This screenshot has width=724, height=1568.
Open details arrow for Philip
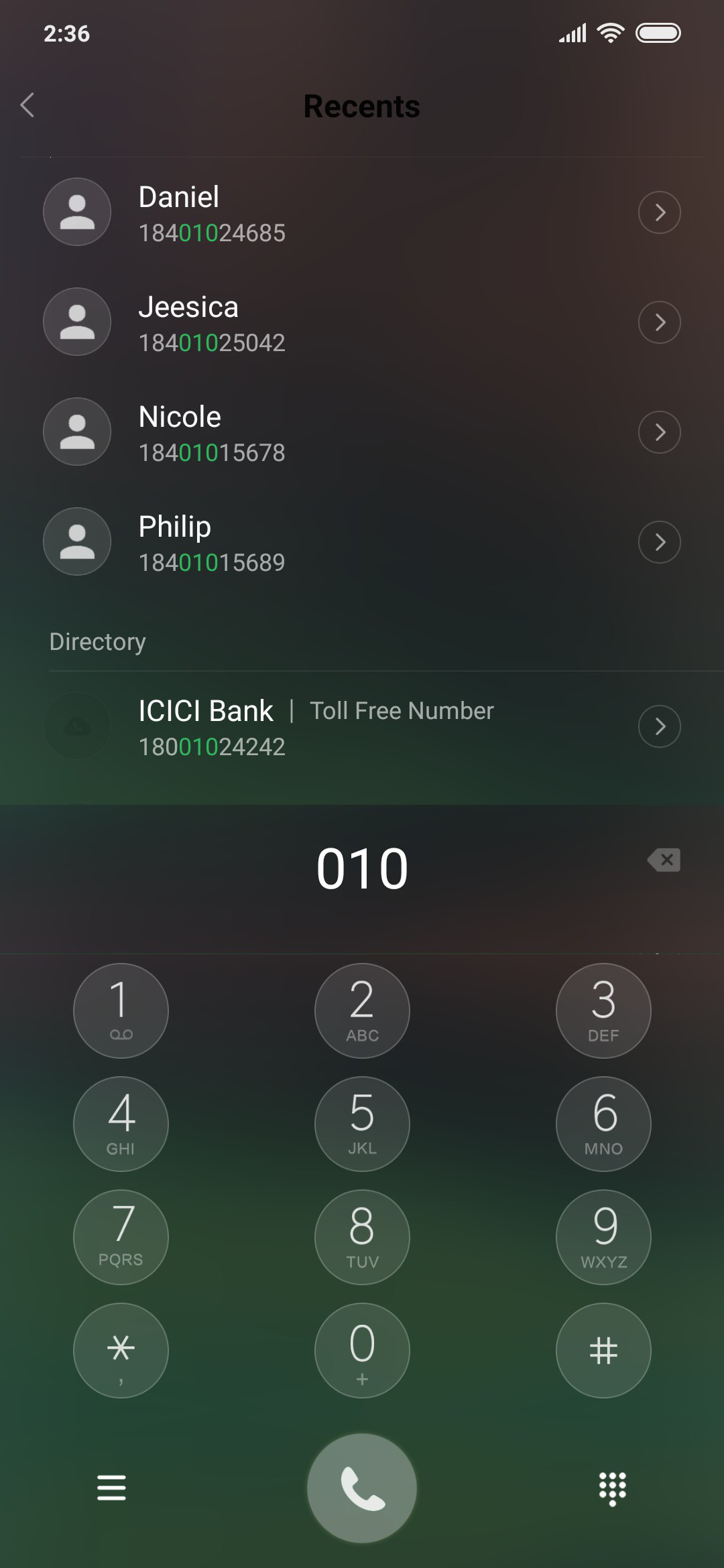point(660,542)
